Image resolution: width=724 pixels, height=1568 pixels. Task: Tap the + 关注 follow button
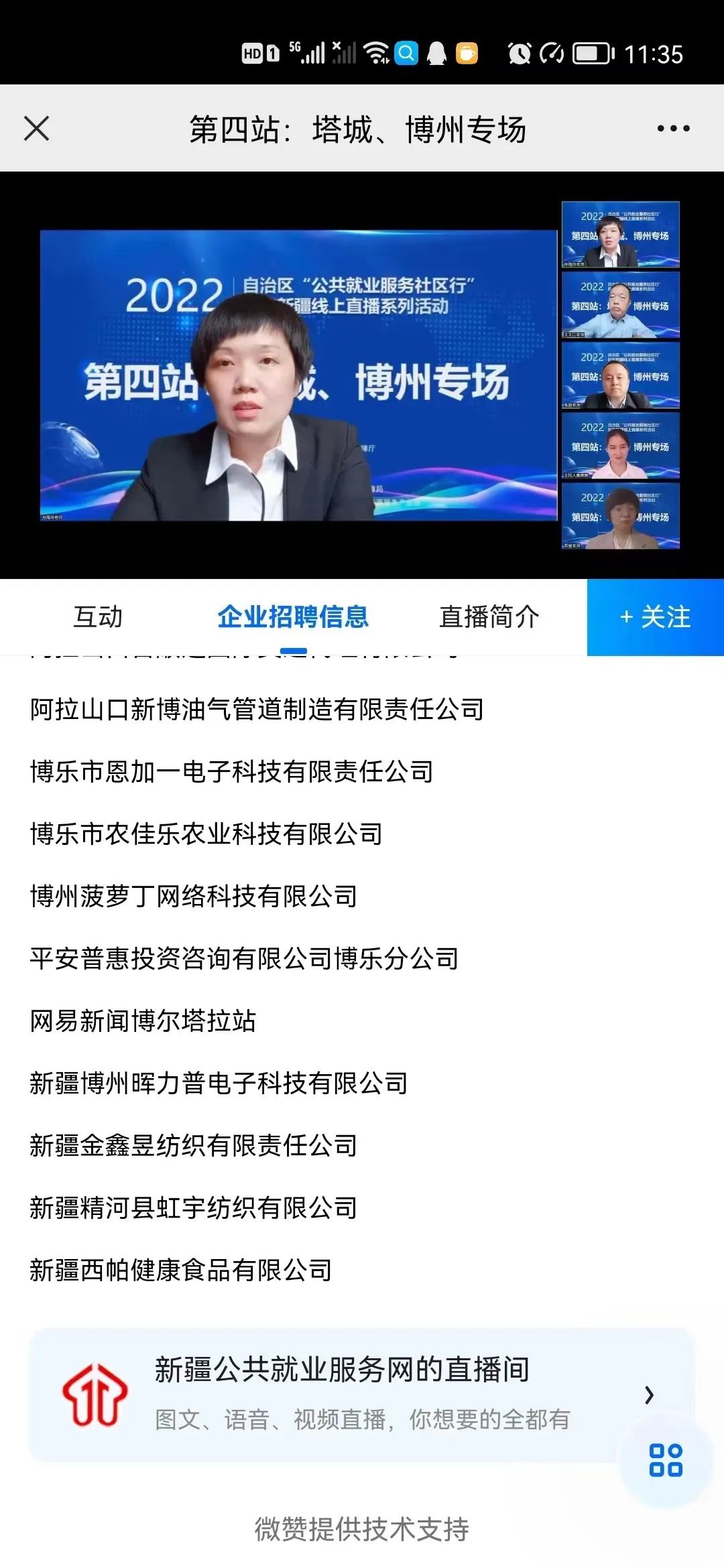(x=655, y=617)
